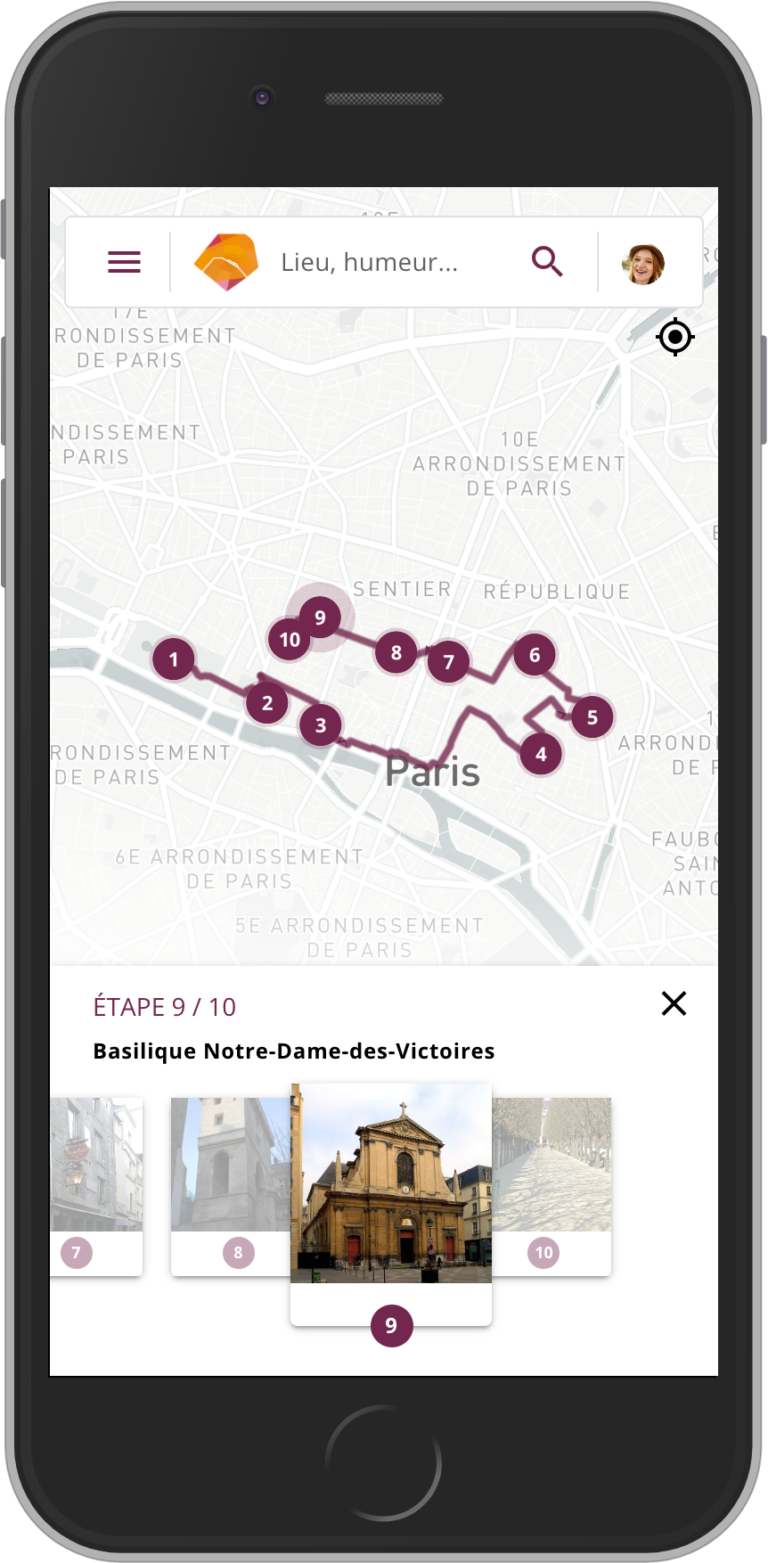
Task: Select map marker 2
Action: (x=267, y=703)
